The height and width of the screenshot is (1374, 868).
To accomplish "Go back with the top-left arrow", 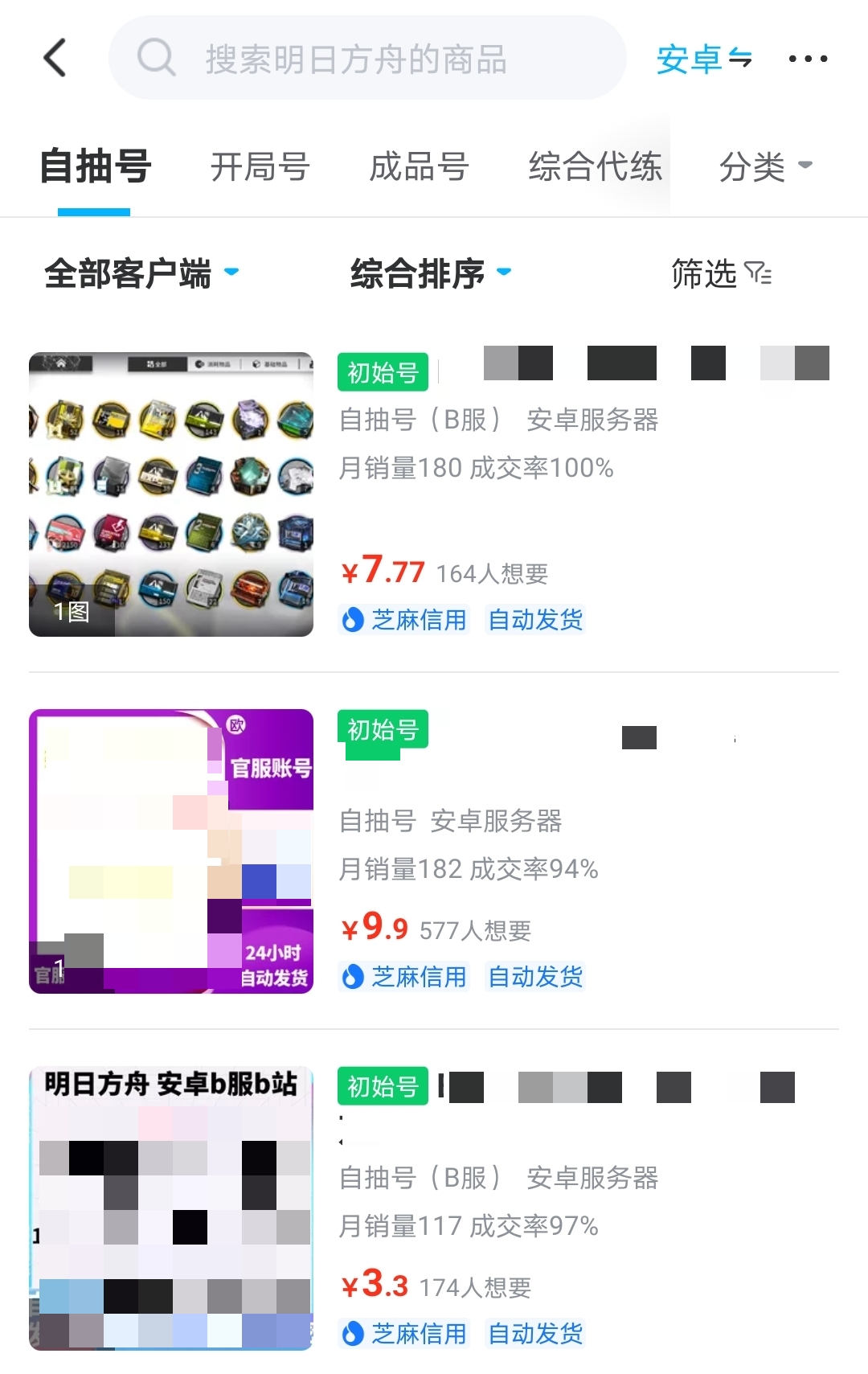I will (55, 58).
